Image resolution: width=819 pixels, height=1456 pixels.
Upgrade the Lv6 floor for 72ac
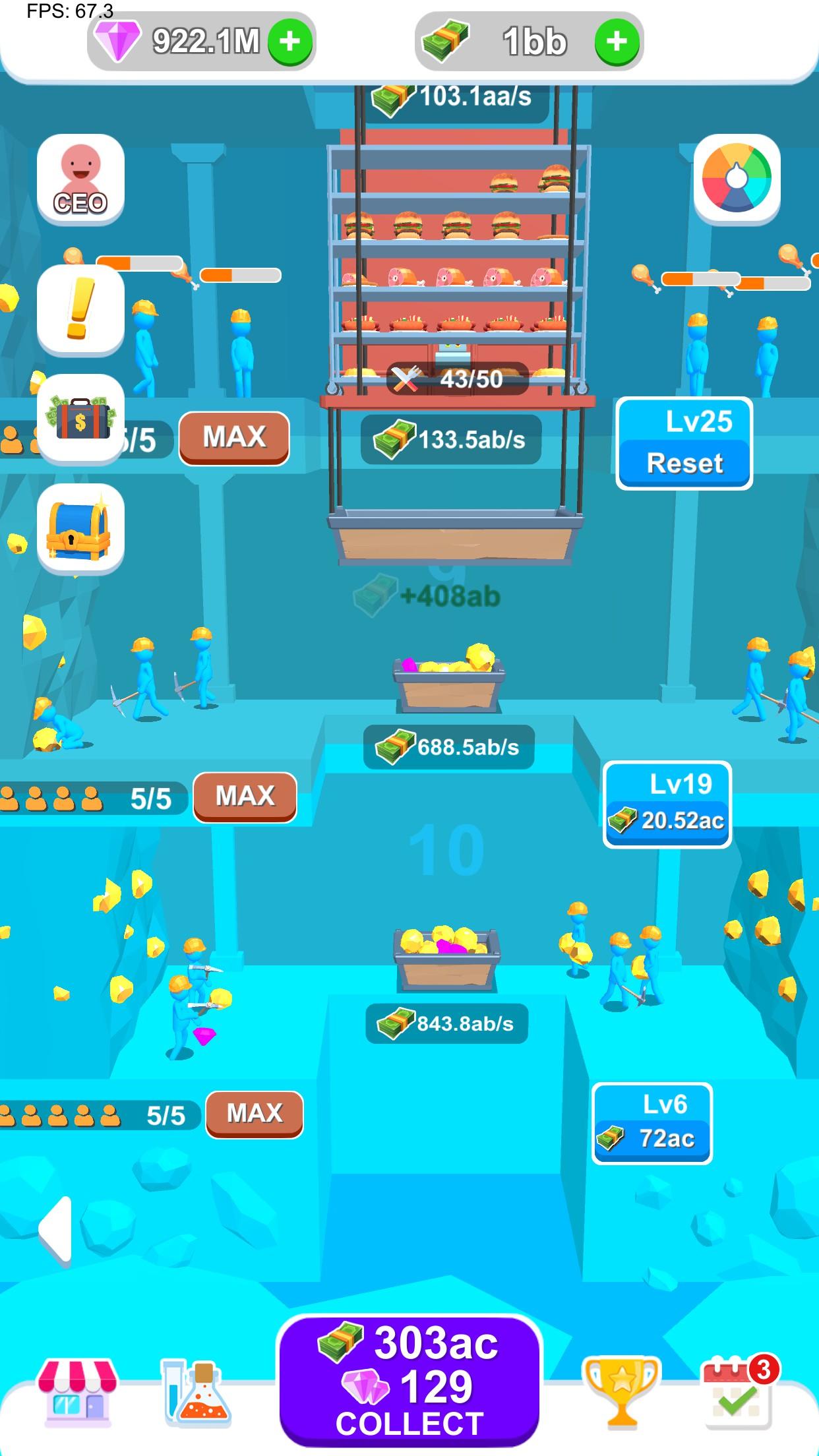[652, 1124]
